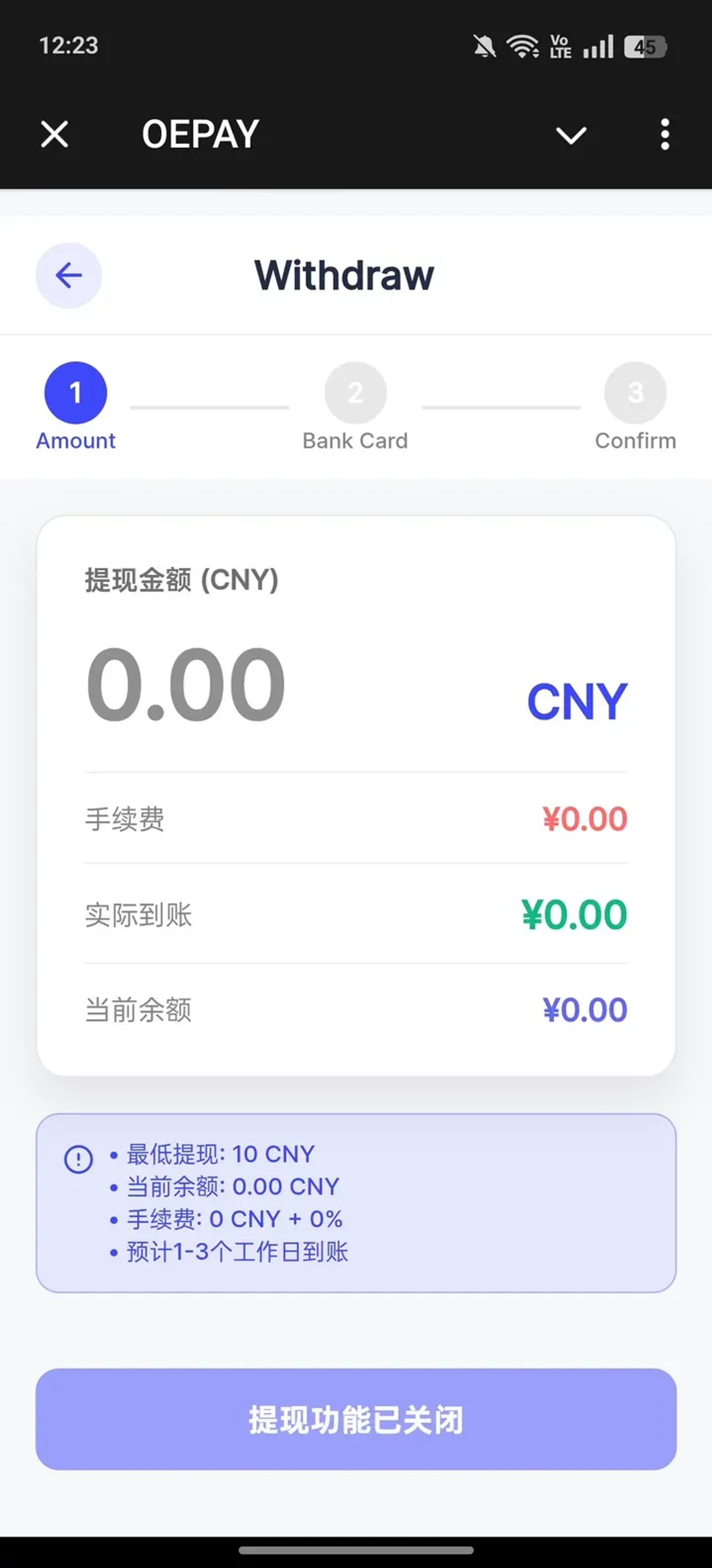Select the Confirm step label

(635, 440)
